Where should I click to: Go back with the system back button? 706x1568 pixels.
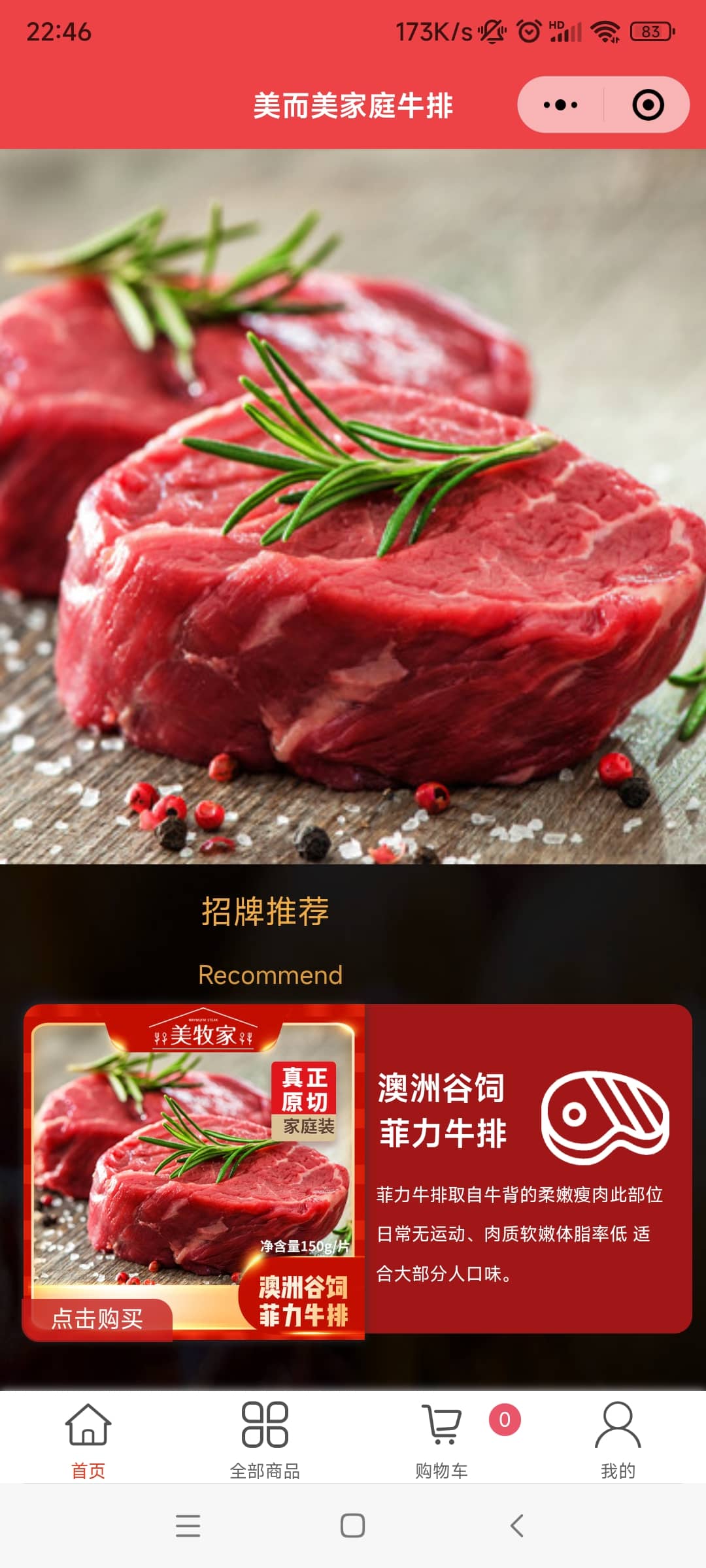pyautogui.click(x=517, y=1526)
